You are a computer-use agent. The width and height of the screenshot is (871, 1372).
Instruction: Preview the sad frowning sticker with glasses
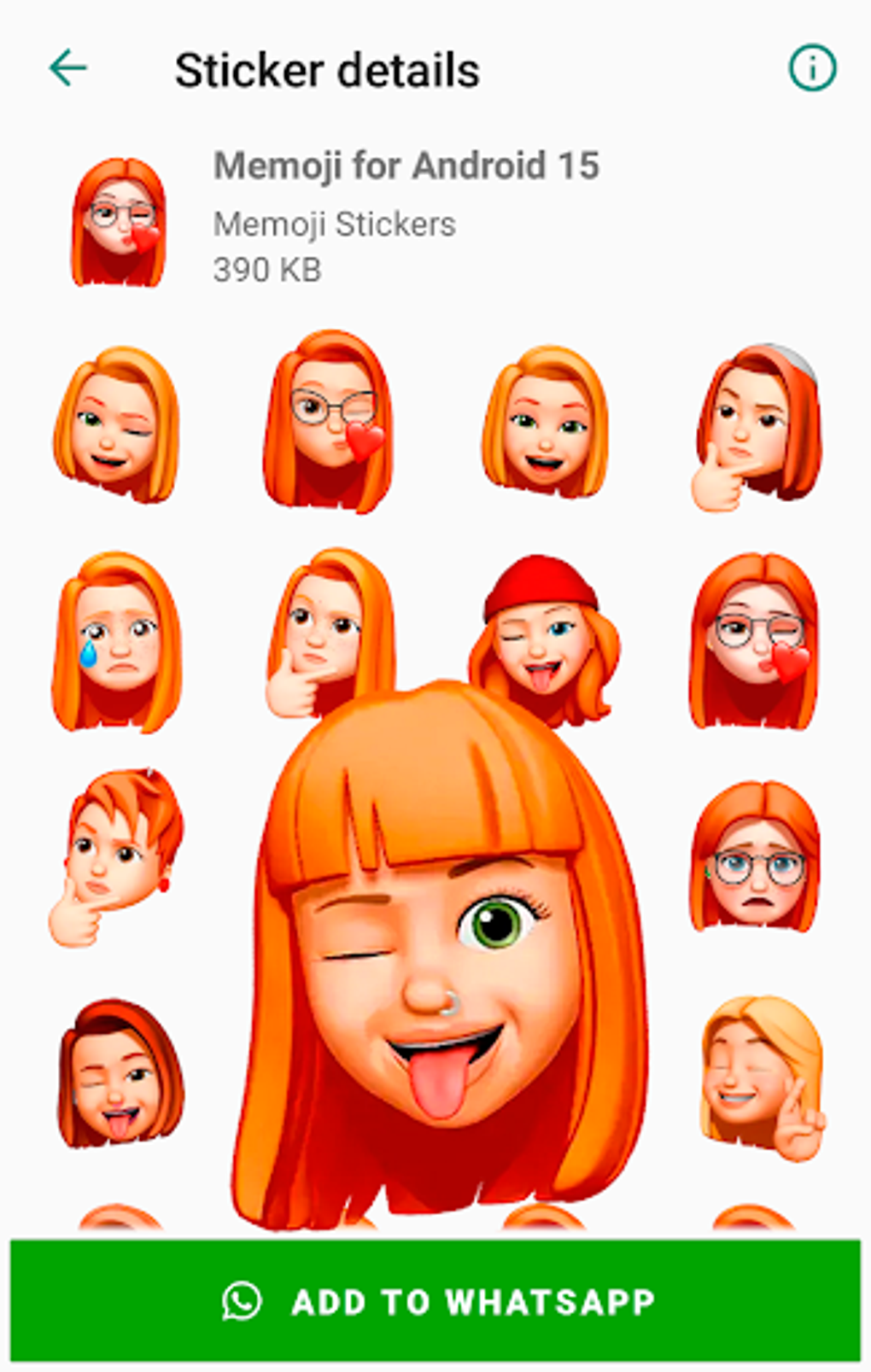(x=755, y=856)
